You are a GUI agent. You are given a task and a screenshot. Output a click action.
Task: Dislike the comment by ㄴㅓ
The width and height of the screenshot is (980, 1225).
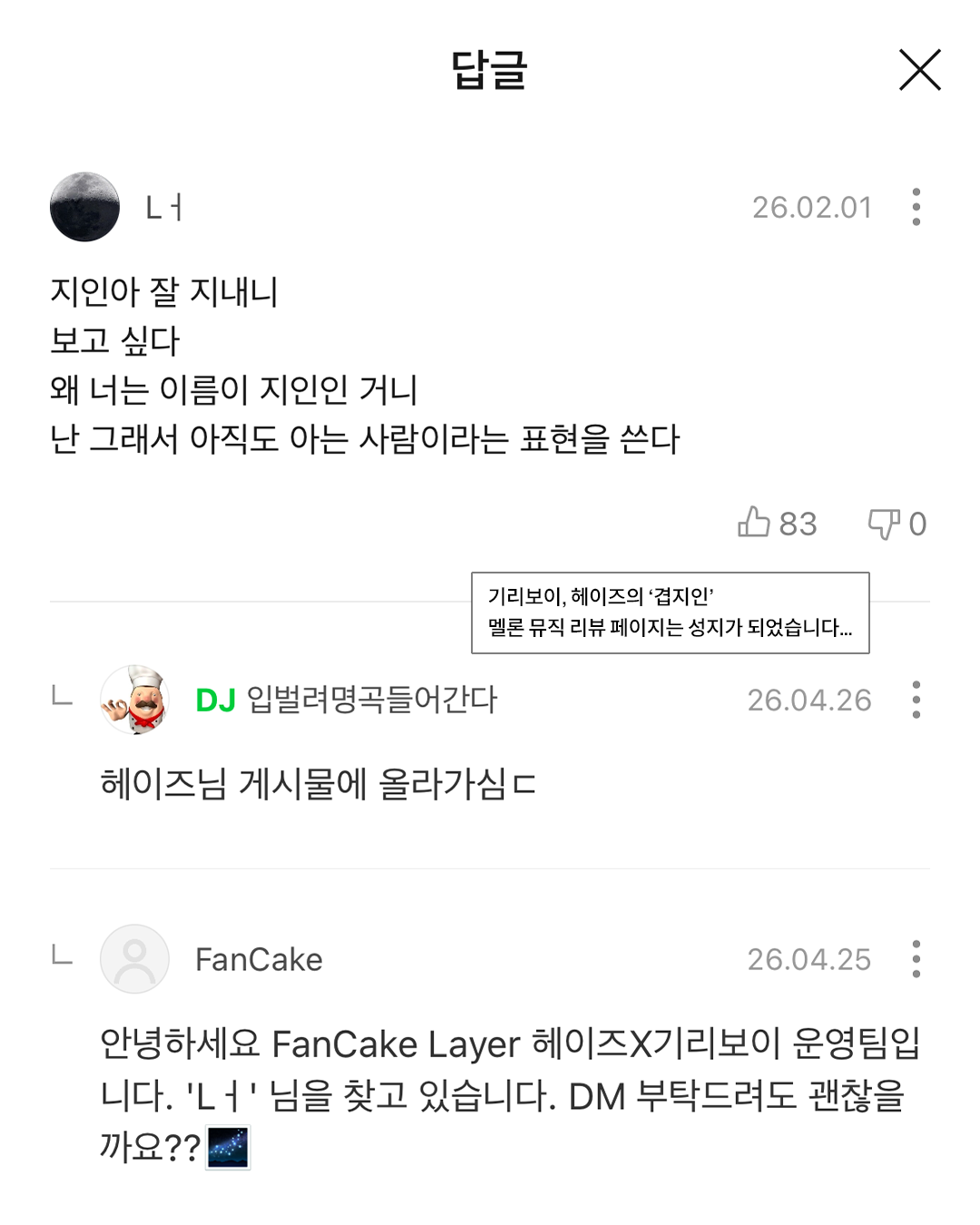pyautogui.click(x=883, y=523)
